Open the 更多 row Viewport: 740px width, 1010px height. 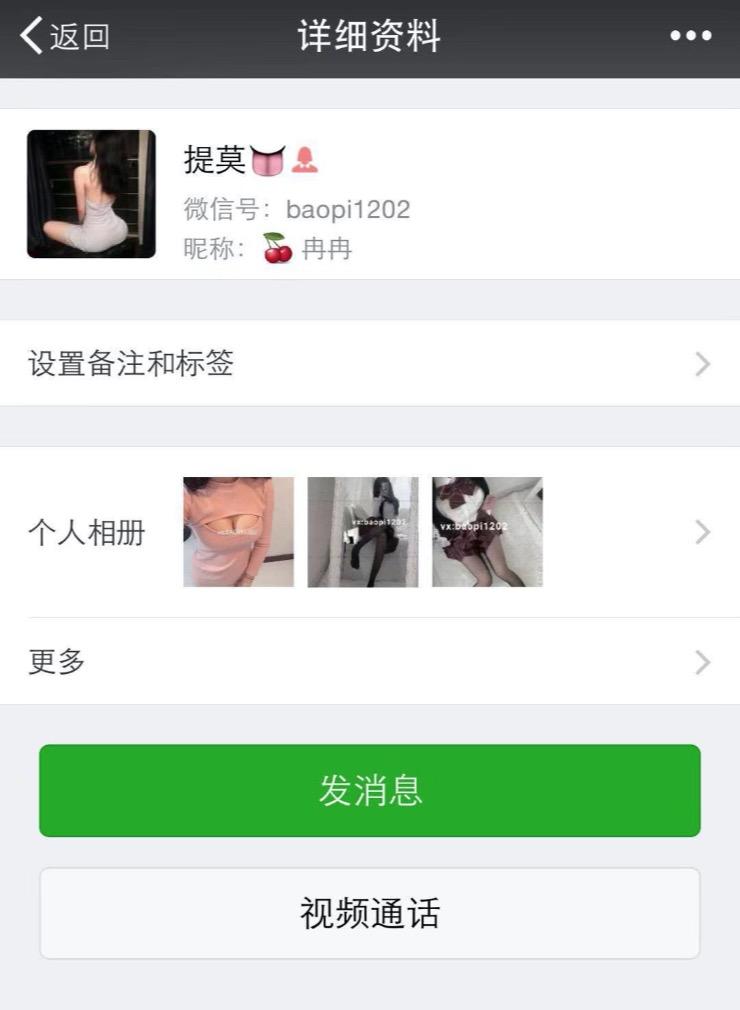369,662
